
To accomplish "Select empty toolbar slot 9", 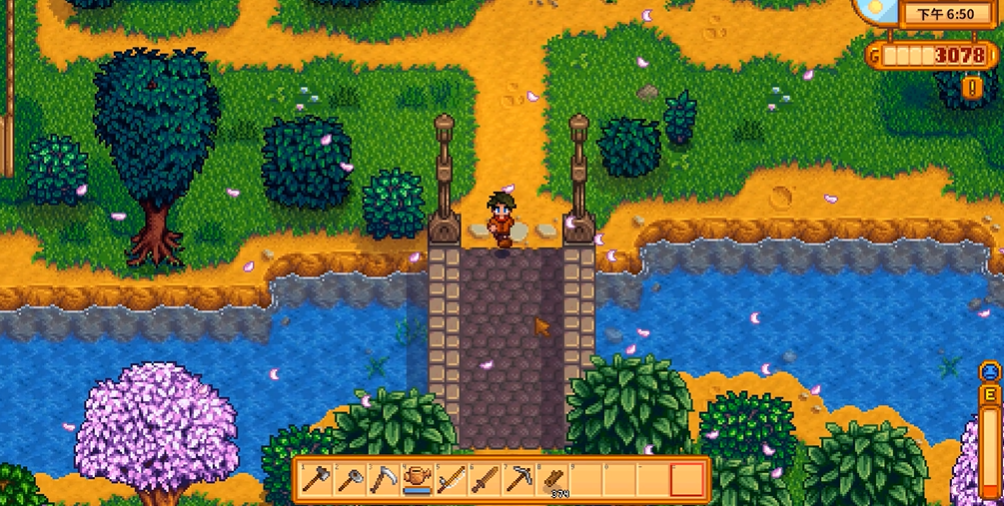I will [587, 479].
